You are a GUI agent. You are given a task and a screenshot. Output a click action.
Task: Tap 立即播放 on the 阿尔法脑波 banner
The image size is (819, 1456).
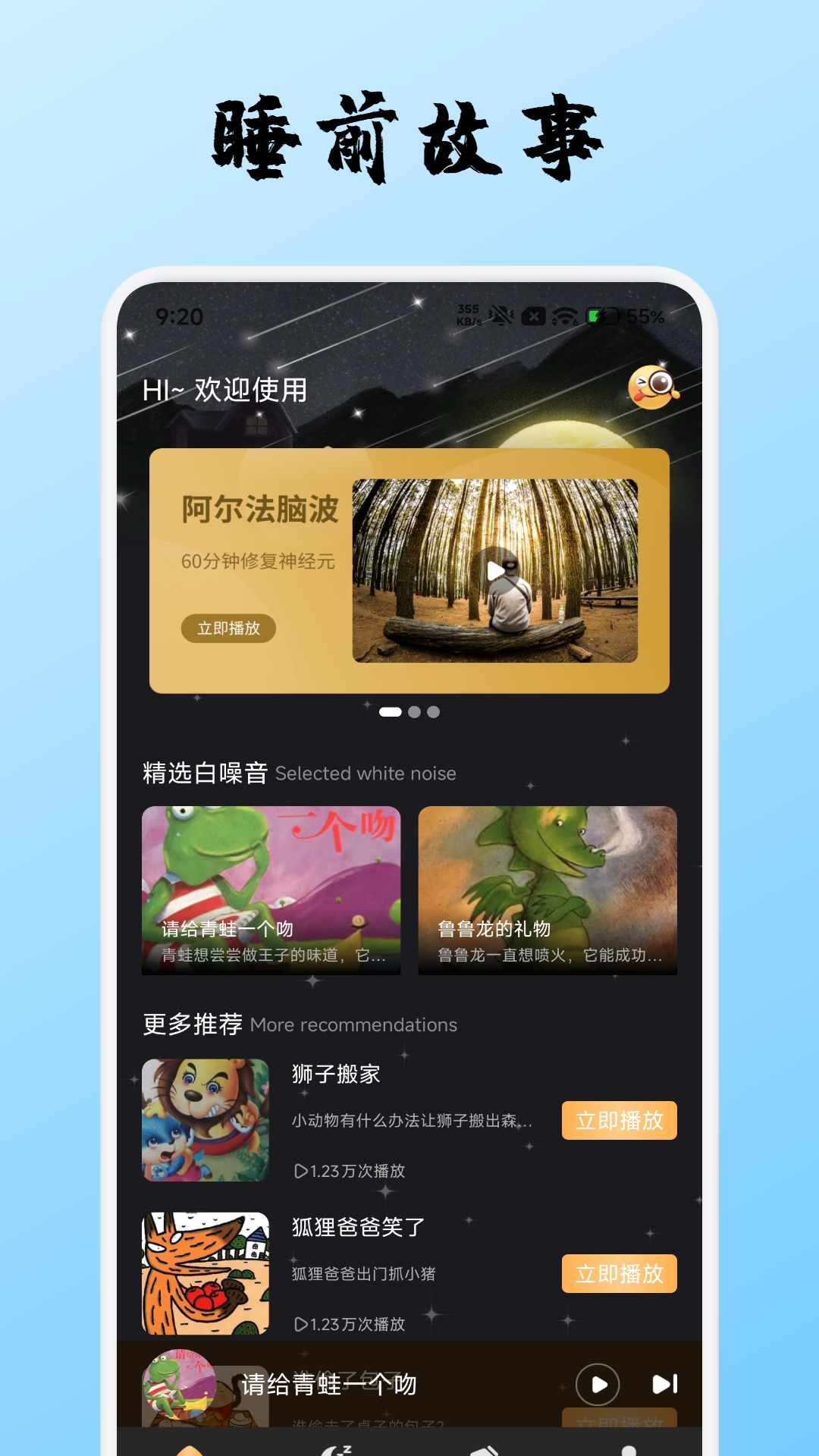coord(227,629)
